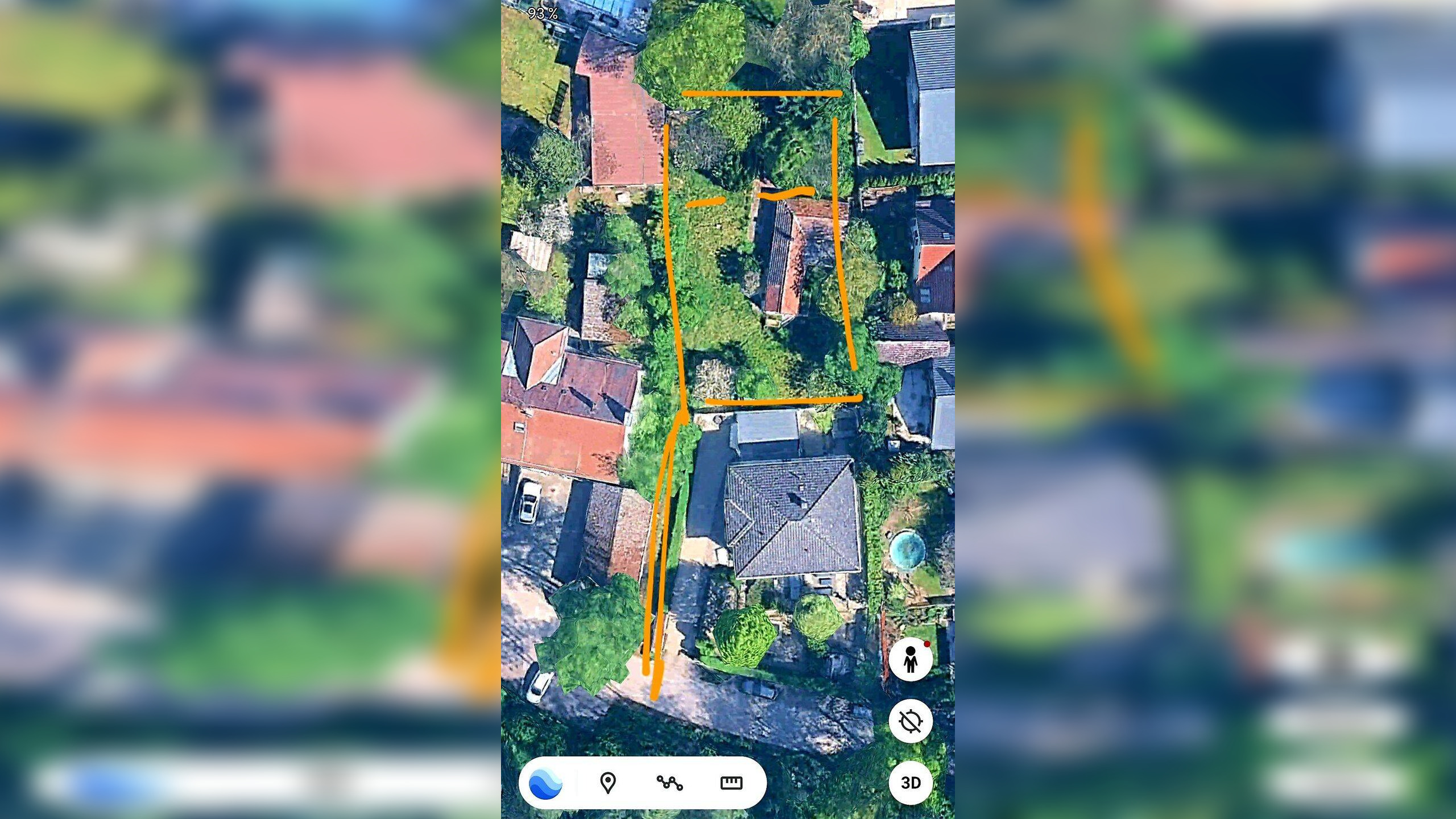Add a placemark pin
1456x819 pixels.
[x=607, y=783]
